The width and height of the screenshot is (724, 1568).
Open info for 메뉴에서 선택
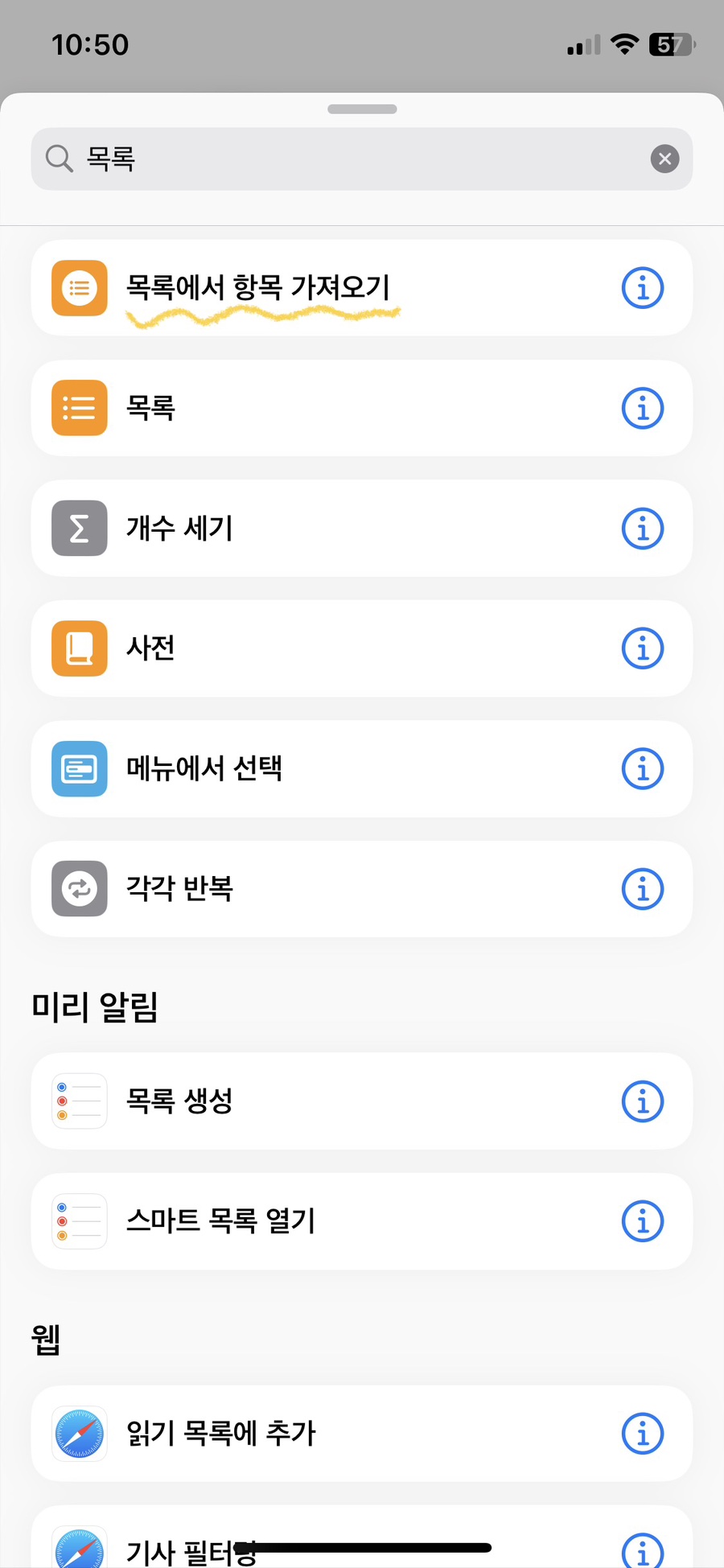642,768
